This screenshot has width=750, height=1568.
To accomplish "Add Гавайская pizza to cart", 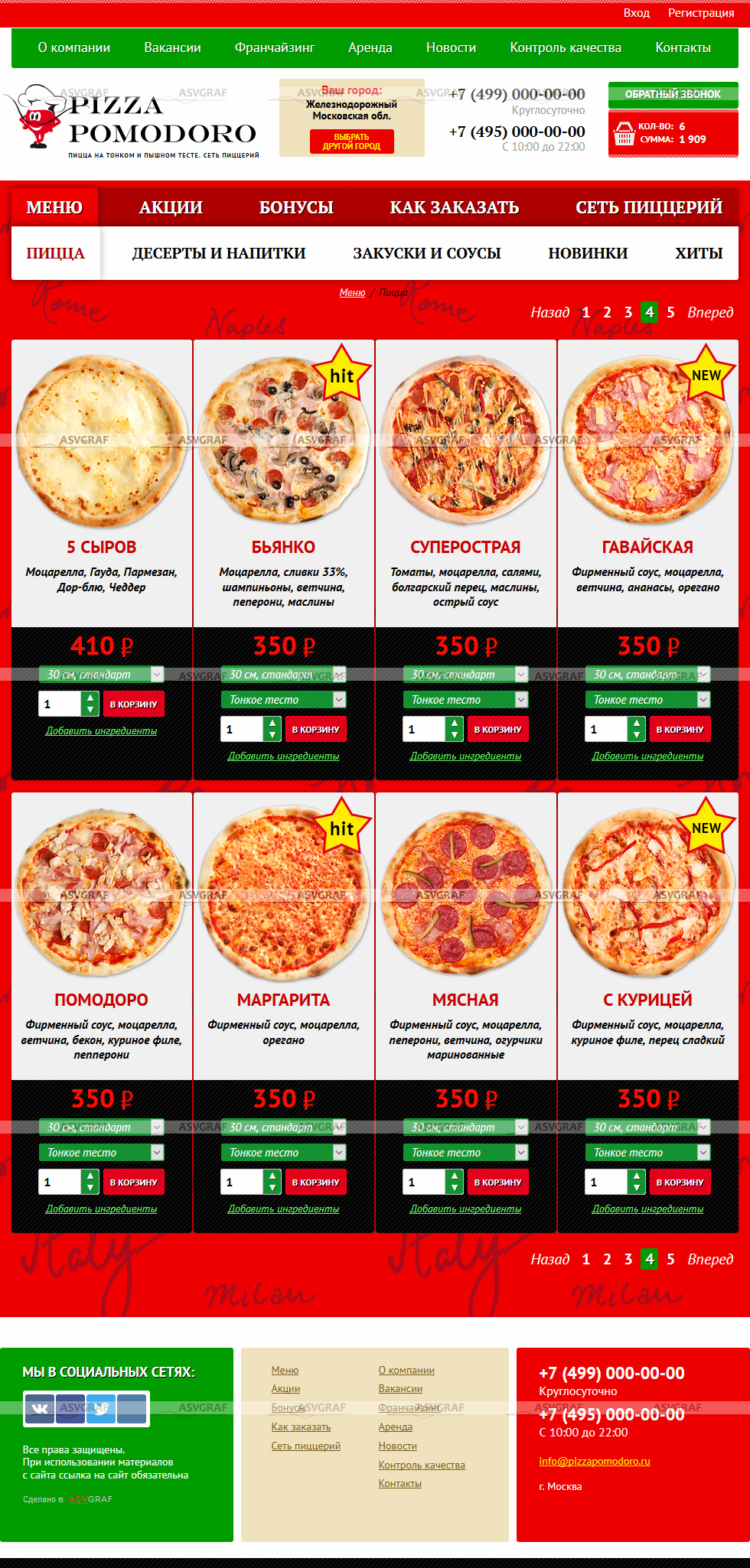I will tap(680, 730).
